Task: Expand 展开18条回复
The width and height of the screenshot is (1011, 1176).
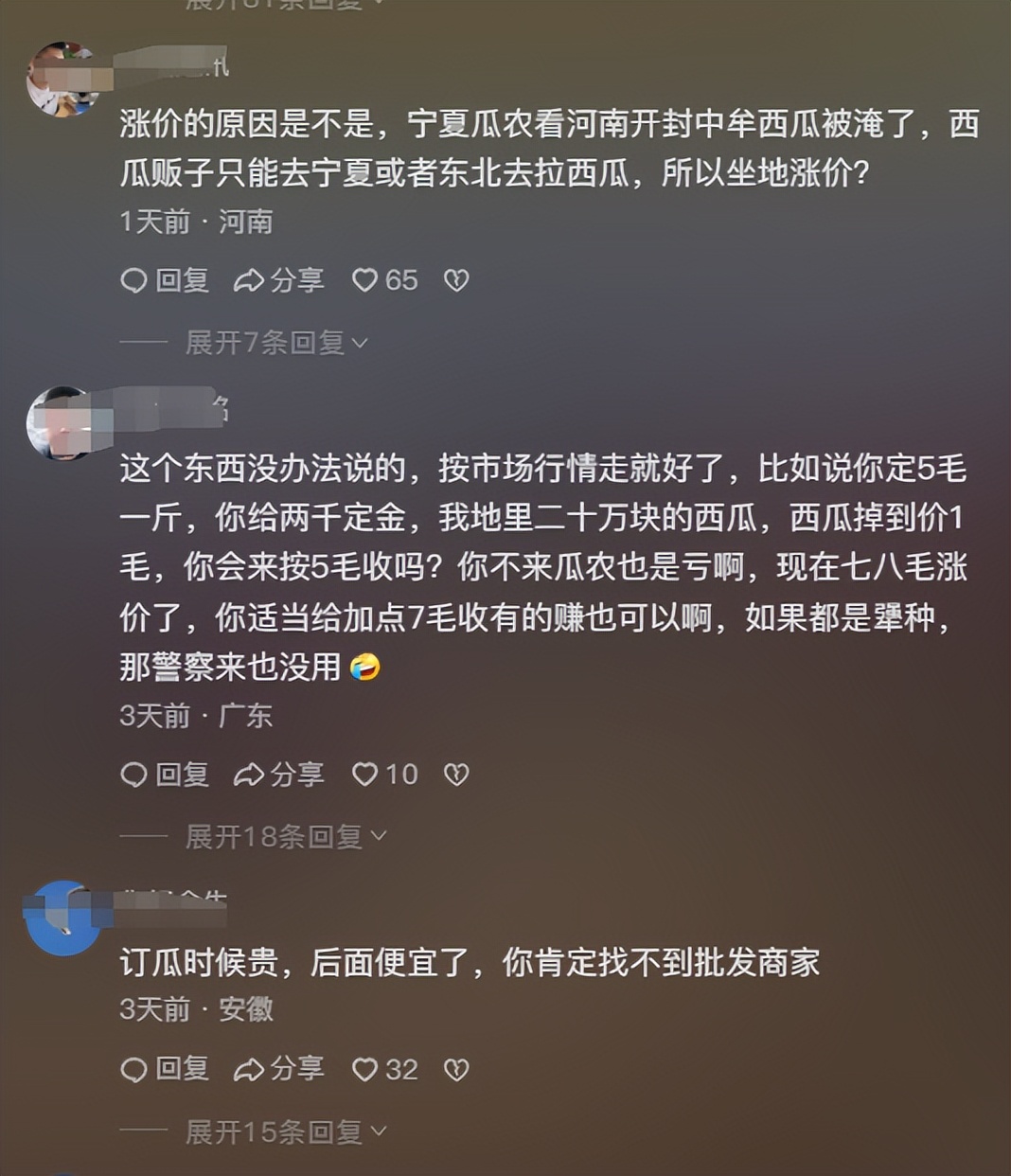Action: click(x=285, y=836)
